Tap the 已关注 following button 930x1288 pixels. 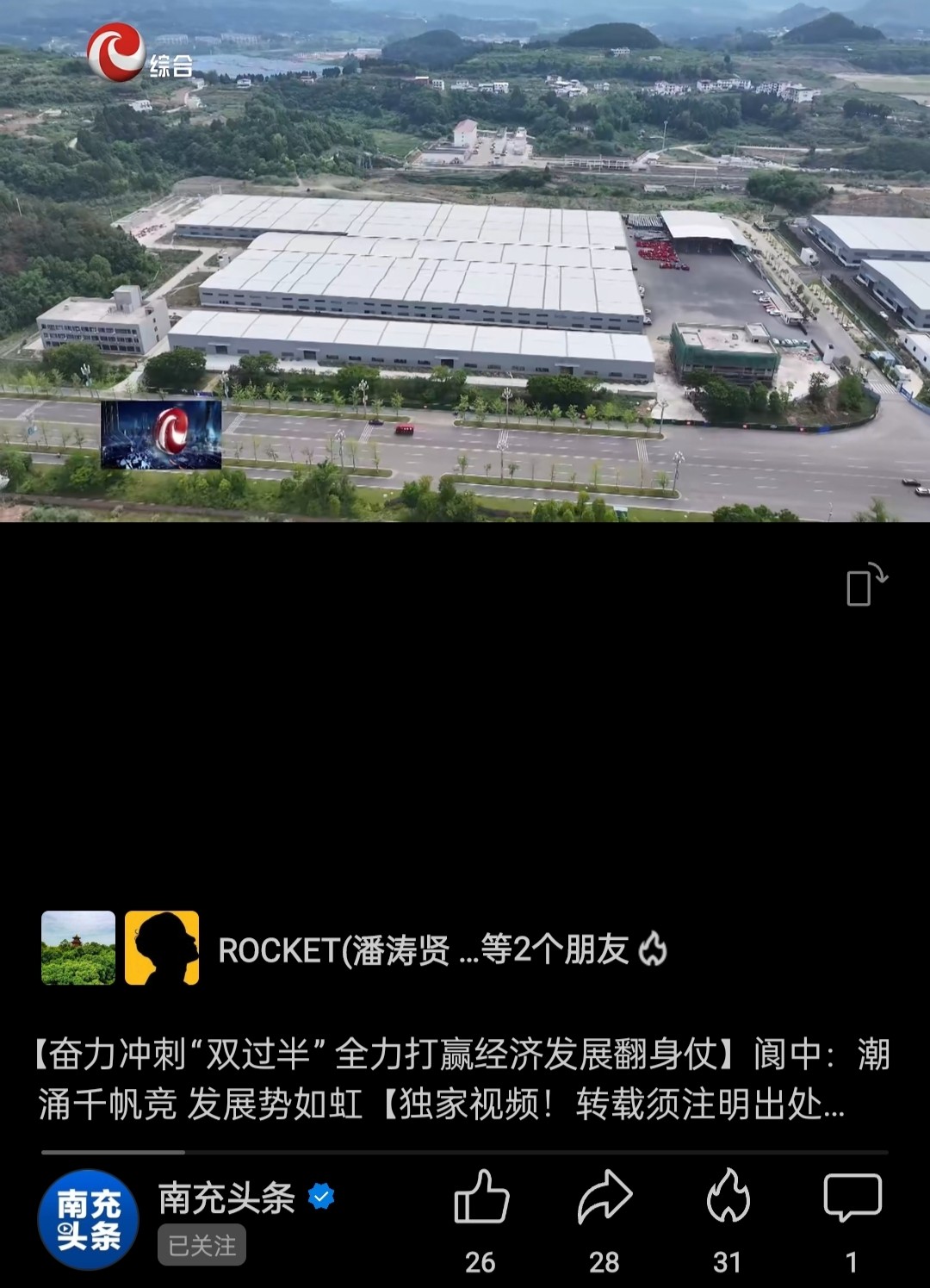tap(201, 1245)
